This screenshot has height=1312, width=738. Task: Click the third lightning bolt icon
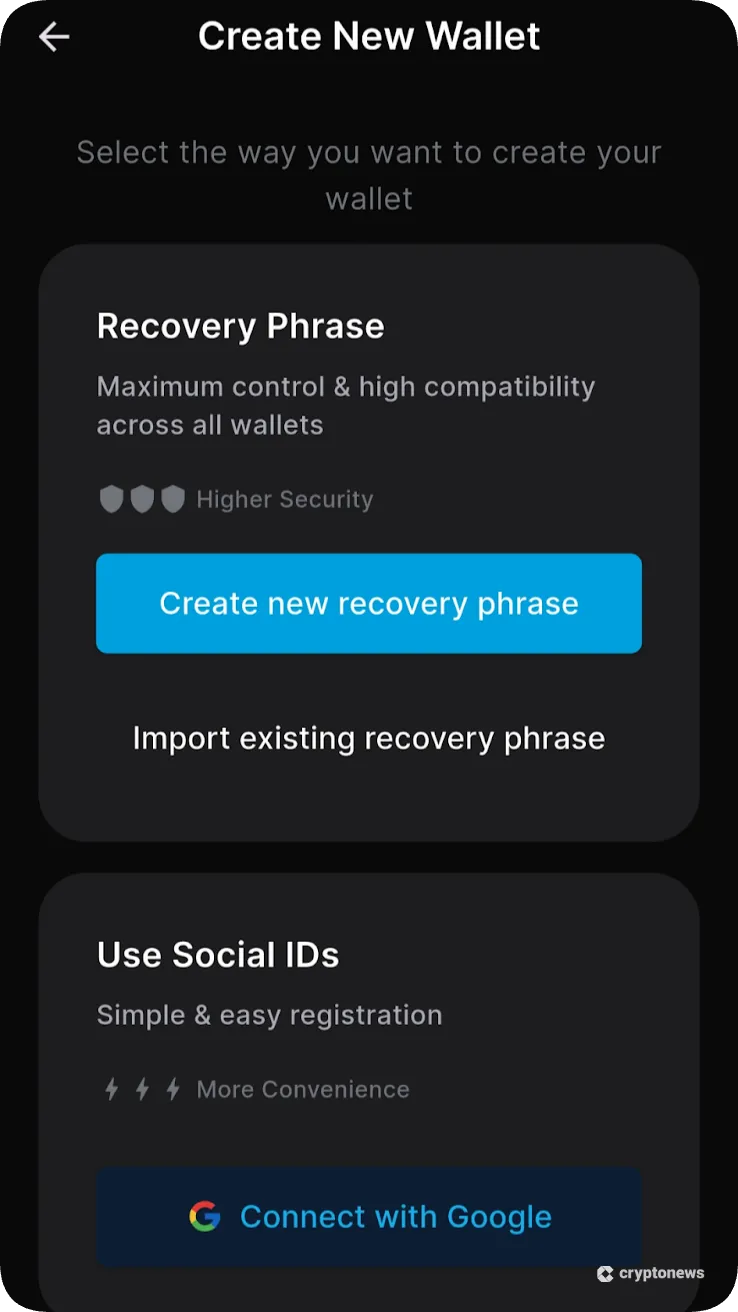tap(172, 1089)
